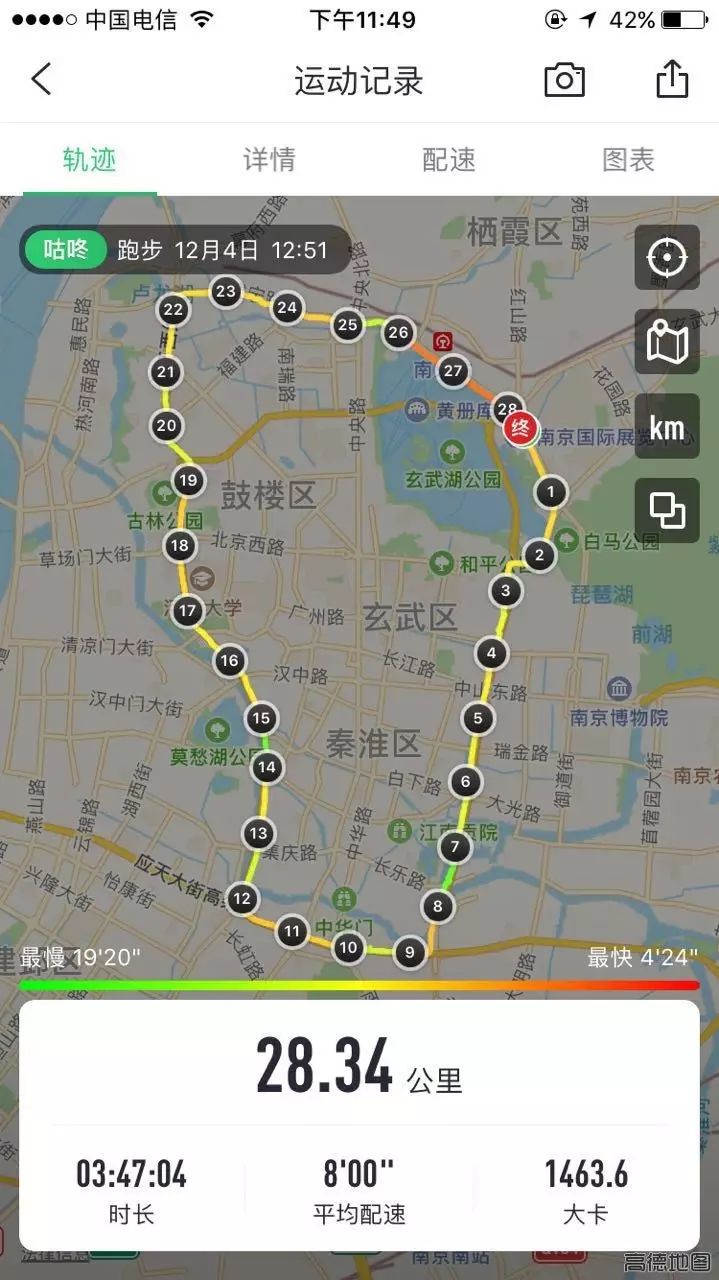Recenter the map on the route
Viewport: 719px width, 1280px height.
pos(667,258)
